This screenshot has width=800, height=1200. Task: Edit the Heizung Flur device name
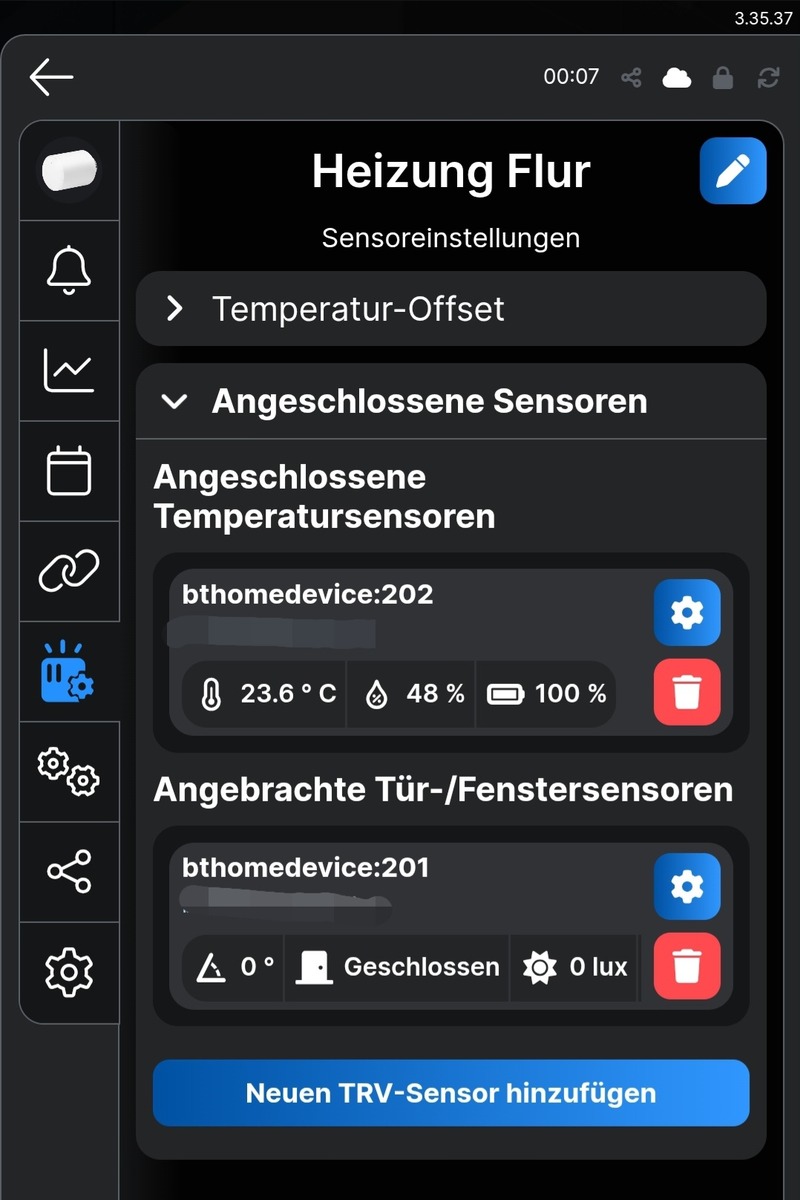[x=733, y=171]
